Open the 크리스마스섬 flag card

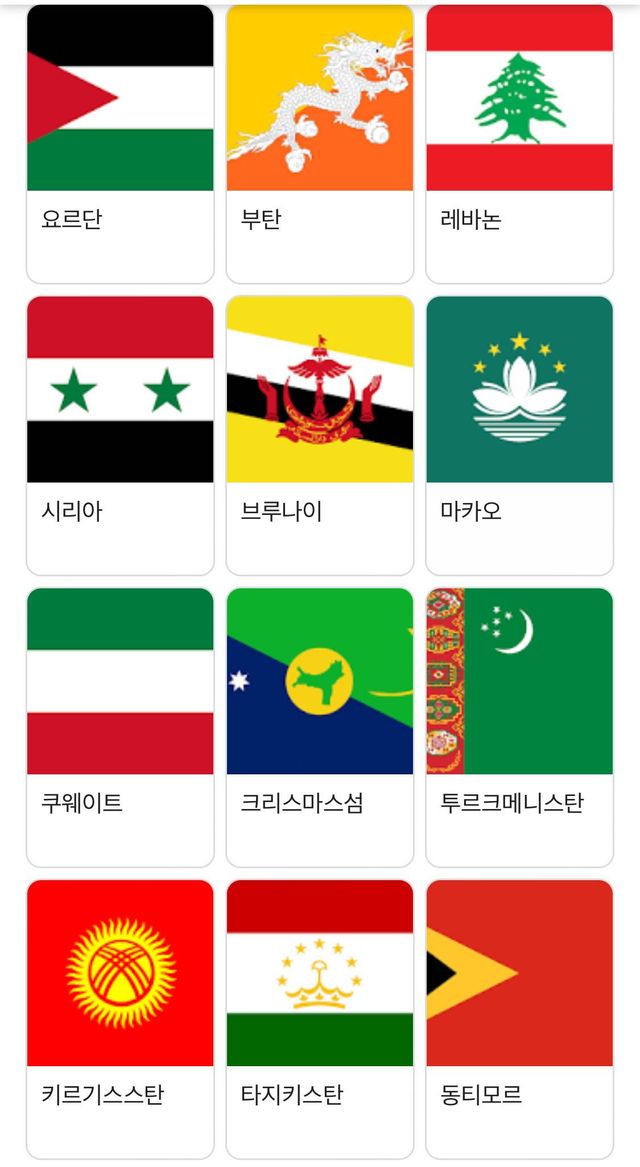tap(320, 727)
